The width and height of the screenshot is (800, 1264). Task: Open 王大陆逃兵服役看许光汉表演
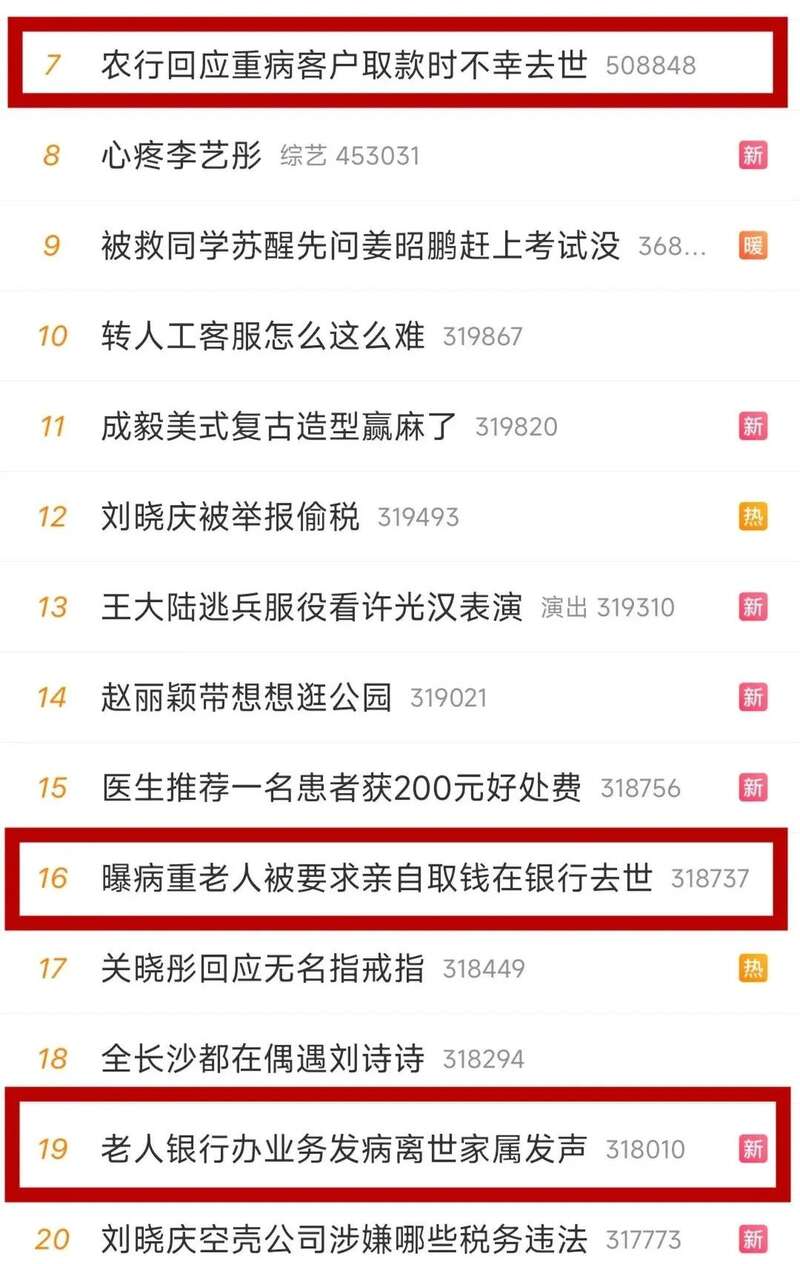click(311, 607)
